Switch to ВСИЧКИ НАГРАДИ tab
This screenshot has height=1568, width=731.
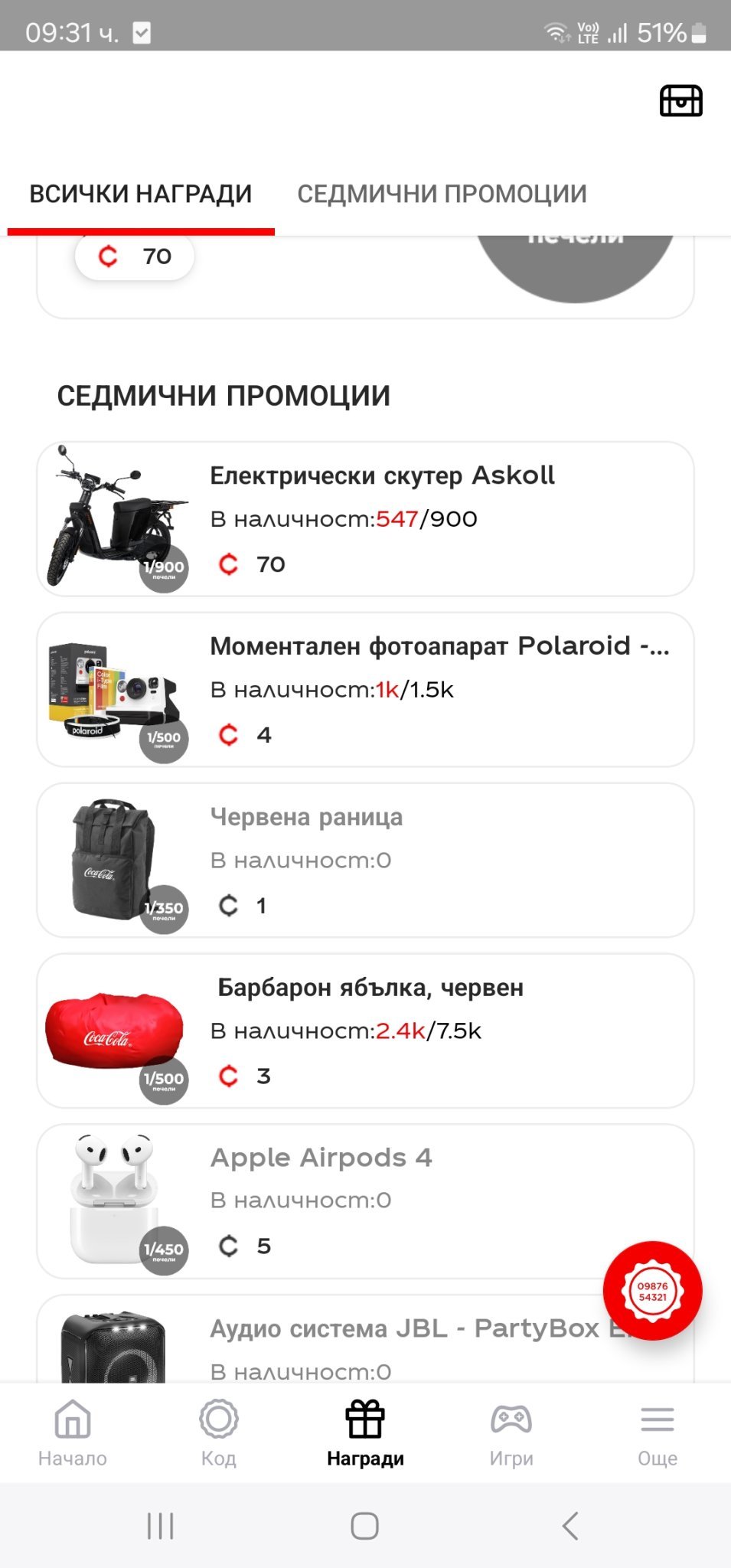coord(141,194)
